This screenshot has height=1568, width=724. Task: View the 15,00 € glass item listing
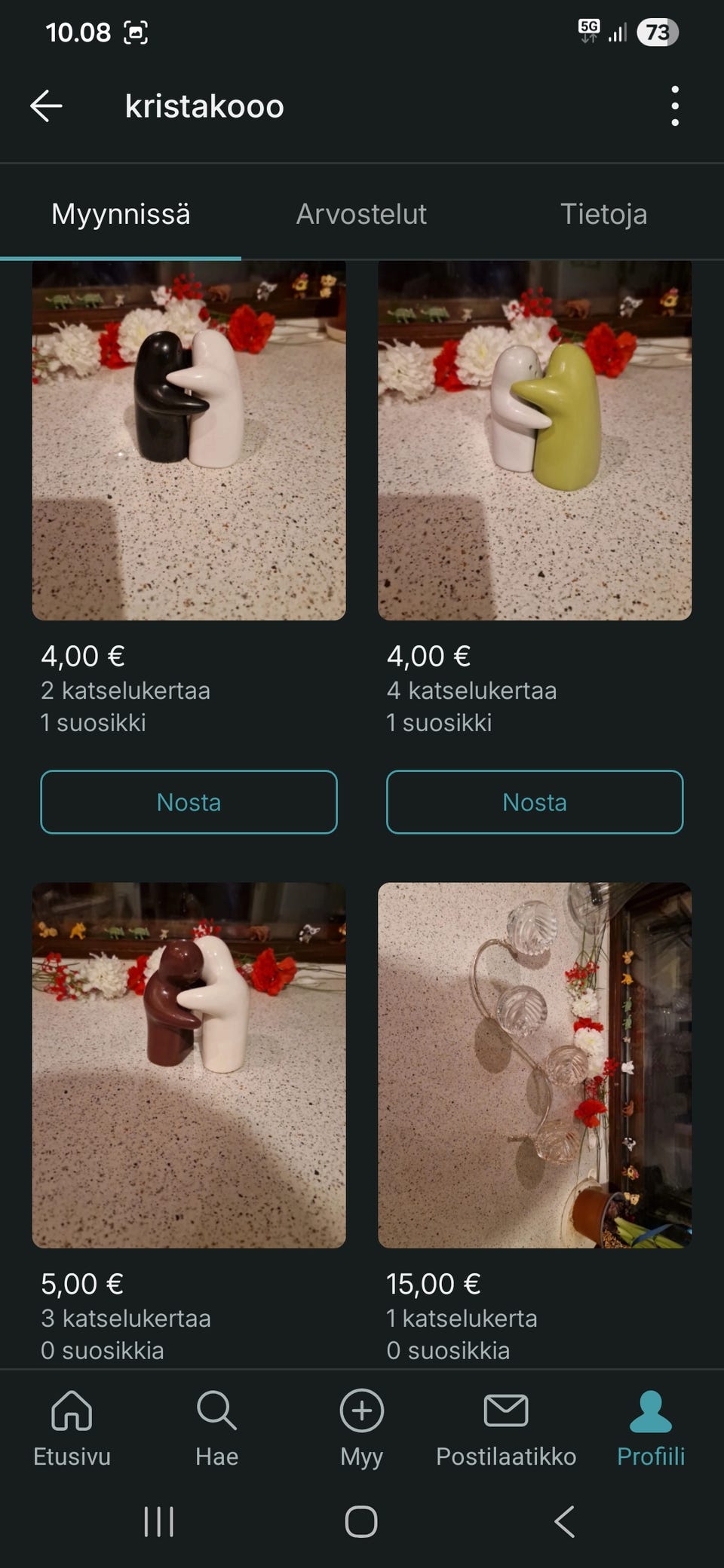coord(535,1064)
